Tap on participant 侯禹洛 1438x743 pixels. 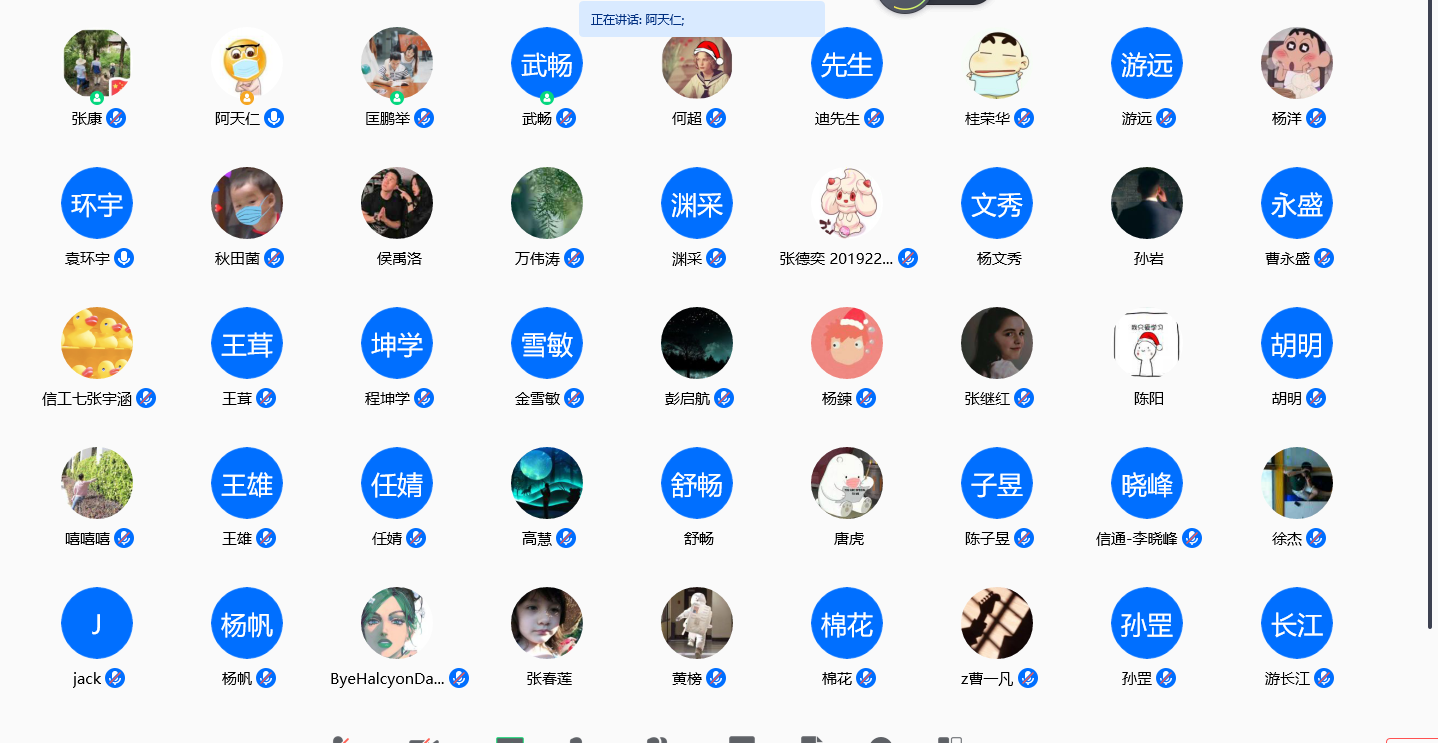(397, 204)
